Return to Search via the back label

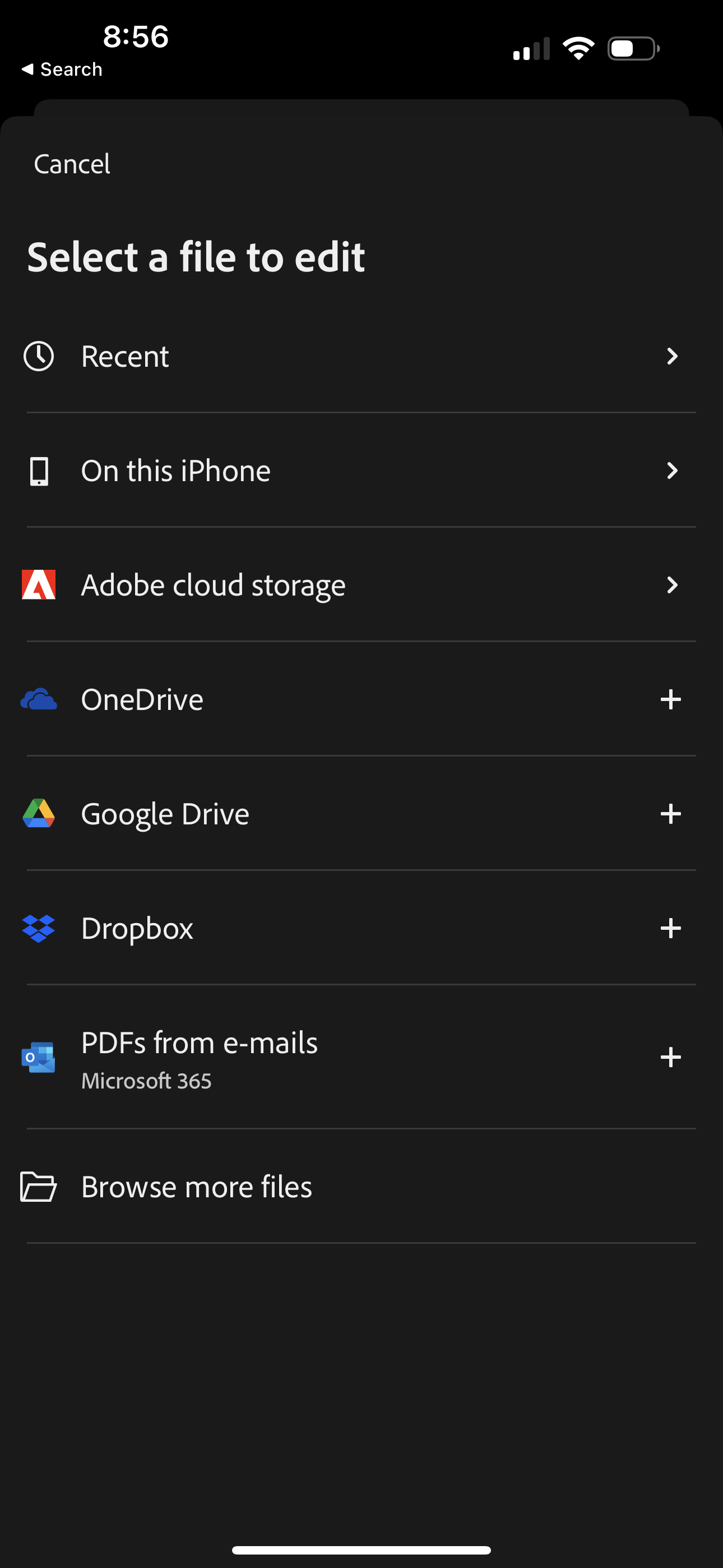point(62,69)
